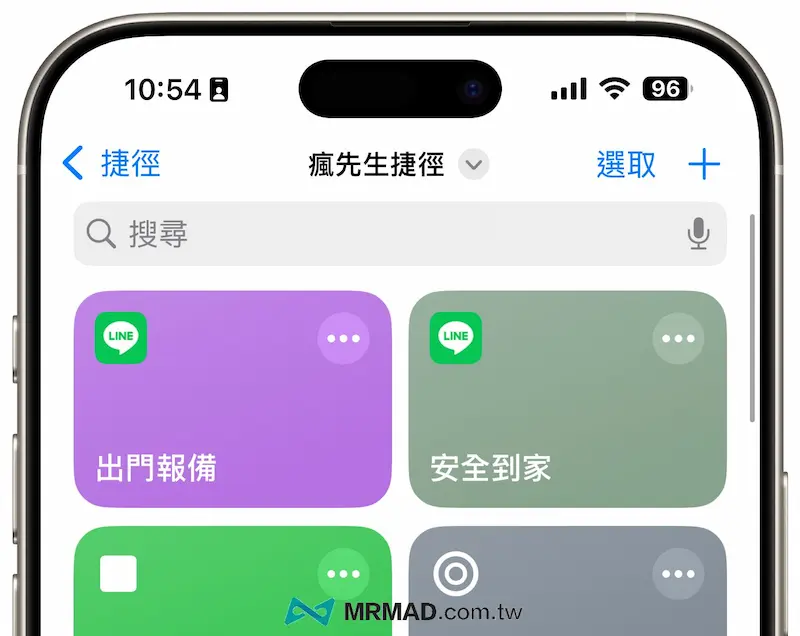The height and width of the screenshot is (636, 800).
Task: Edit 出門報備 via its three dots
Action: [x=343, y=339]
